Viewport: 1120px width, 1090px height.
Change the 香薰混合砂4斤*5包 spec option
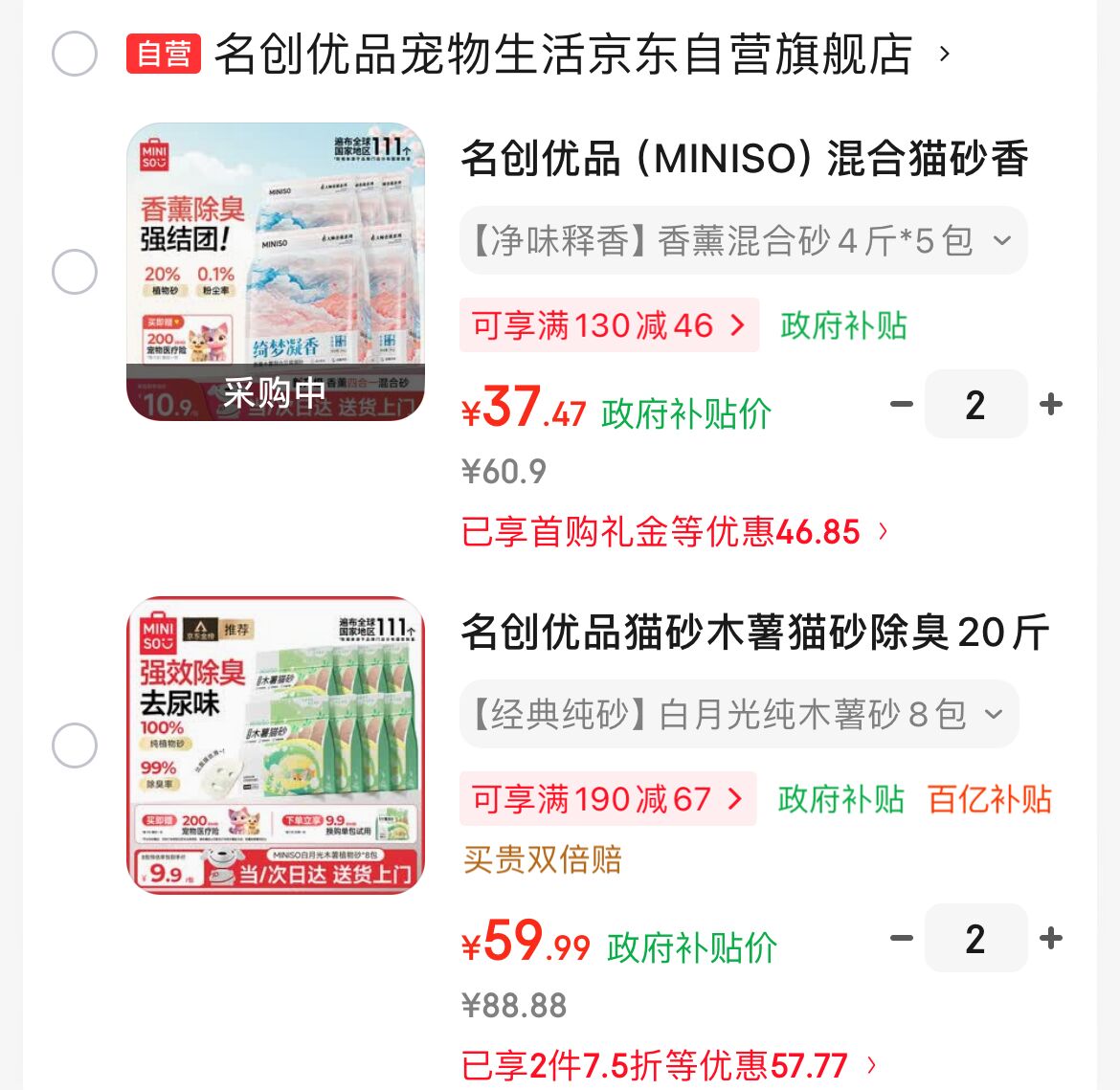coord(743,240)
